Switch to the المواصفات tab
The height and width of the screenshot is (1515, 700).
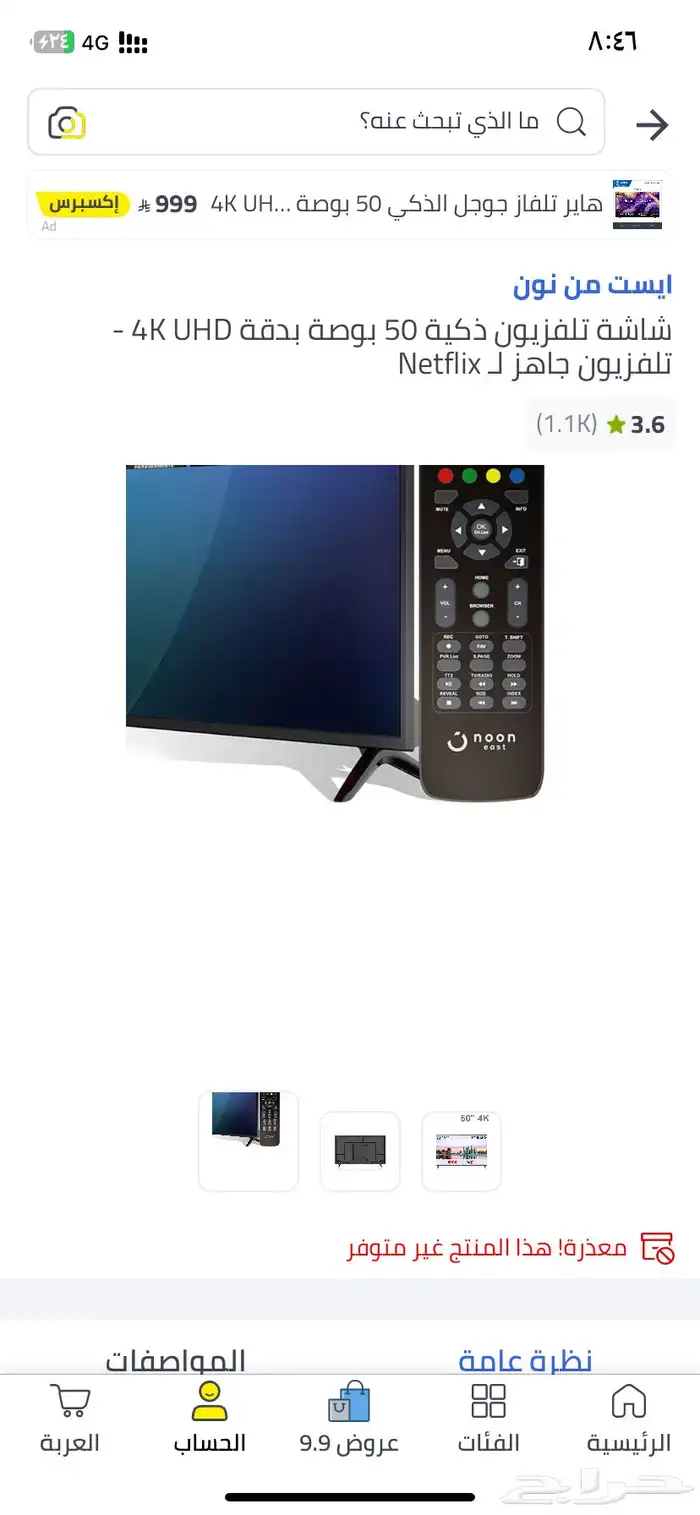175,1360
